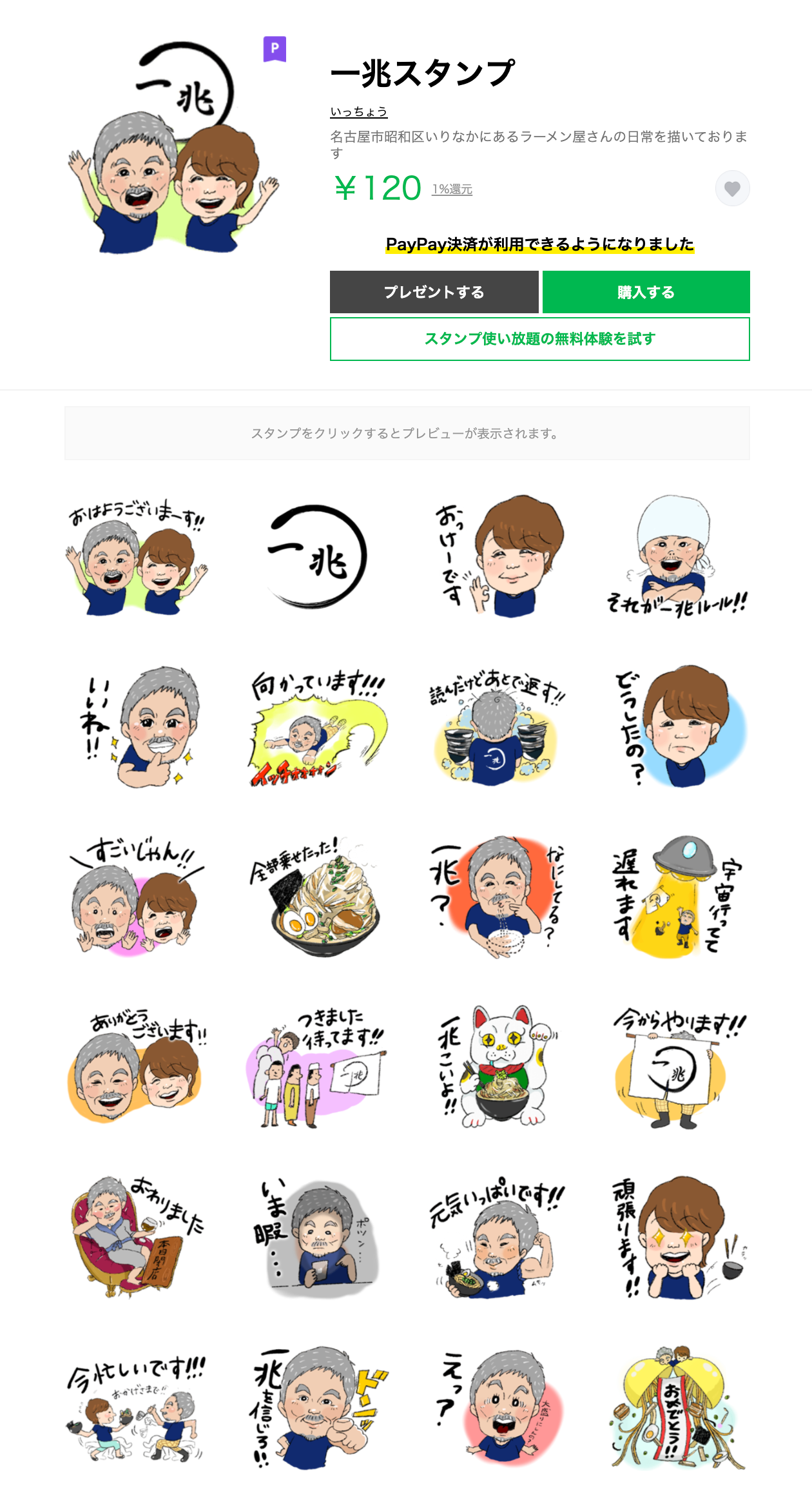Select the 一兆こいよ lucky cat sticker
The image size is (812, 1507).
pos(498,1067)
